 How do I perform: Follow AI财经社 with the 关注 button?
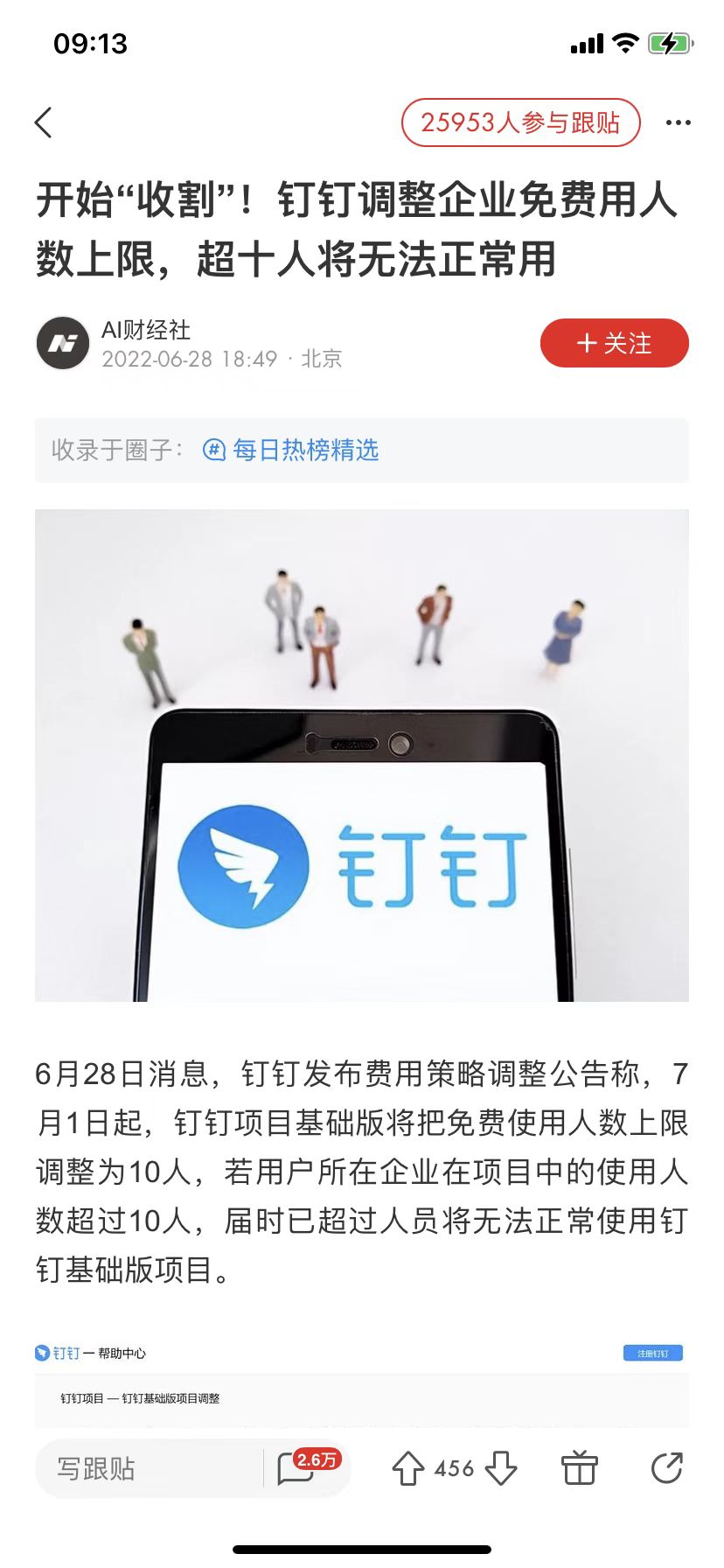614,343
